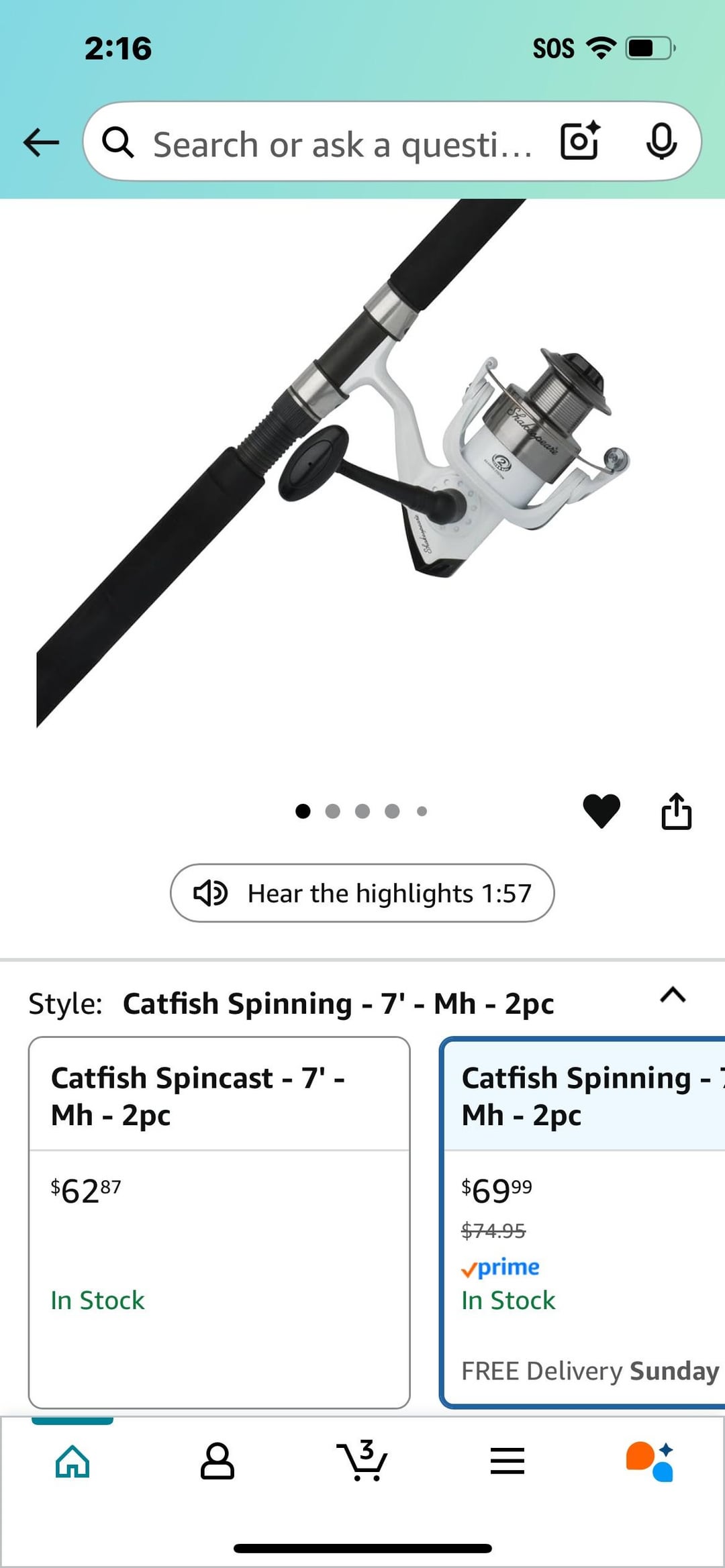This screenshot has height=1568, width=725.
Task: Go to the Home tab
Action: click(x=72, y=1461)
